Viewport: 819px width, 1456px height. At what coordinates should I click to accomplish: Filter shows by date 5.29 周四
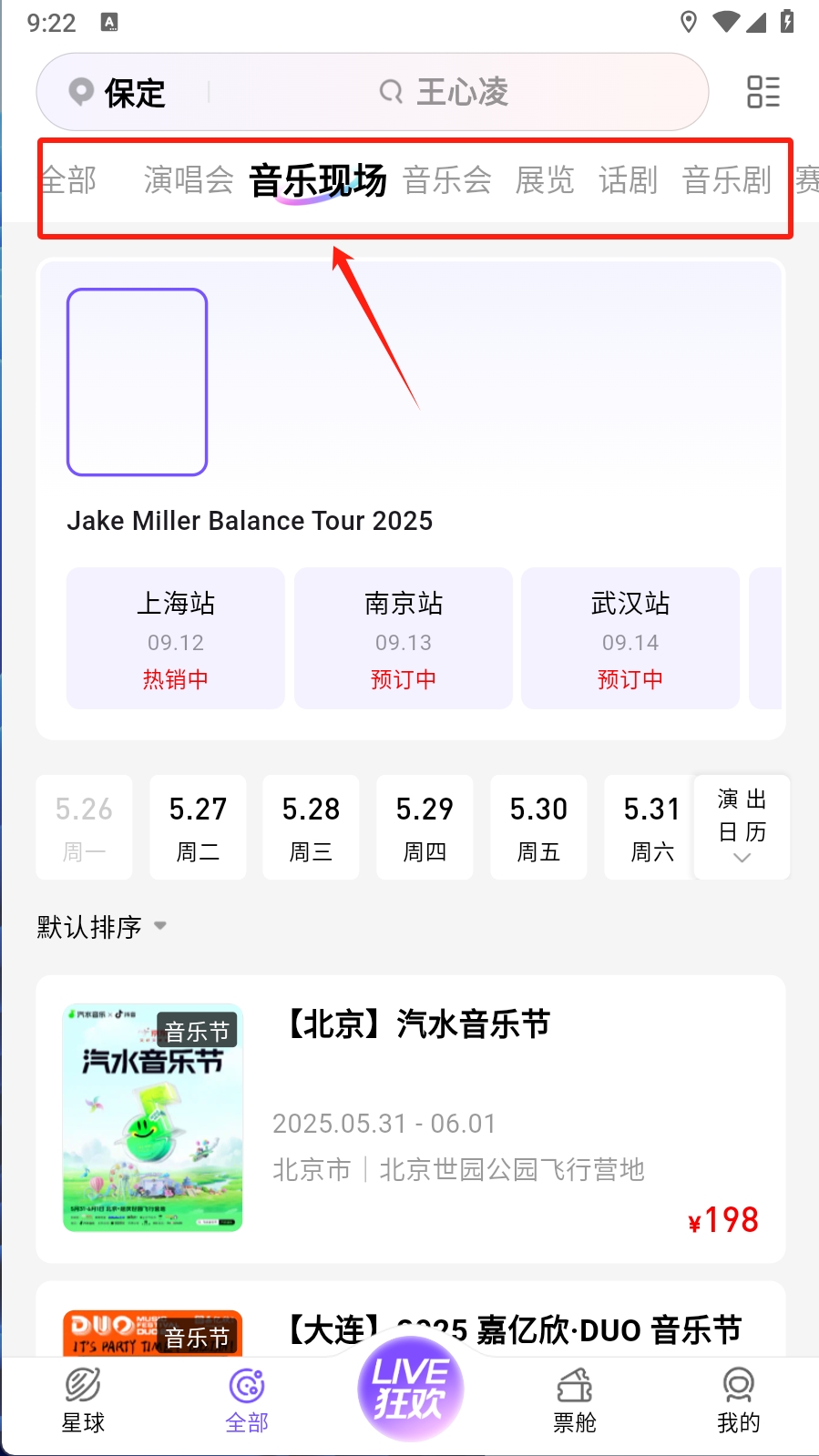pyautogui.click(x=425, y=827)
